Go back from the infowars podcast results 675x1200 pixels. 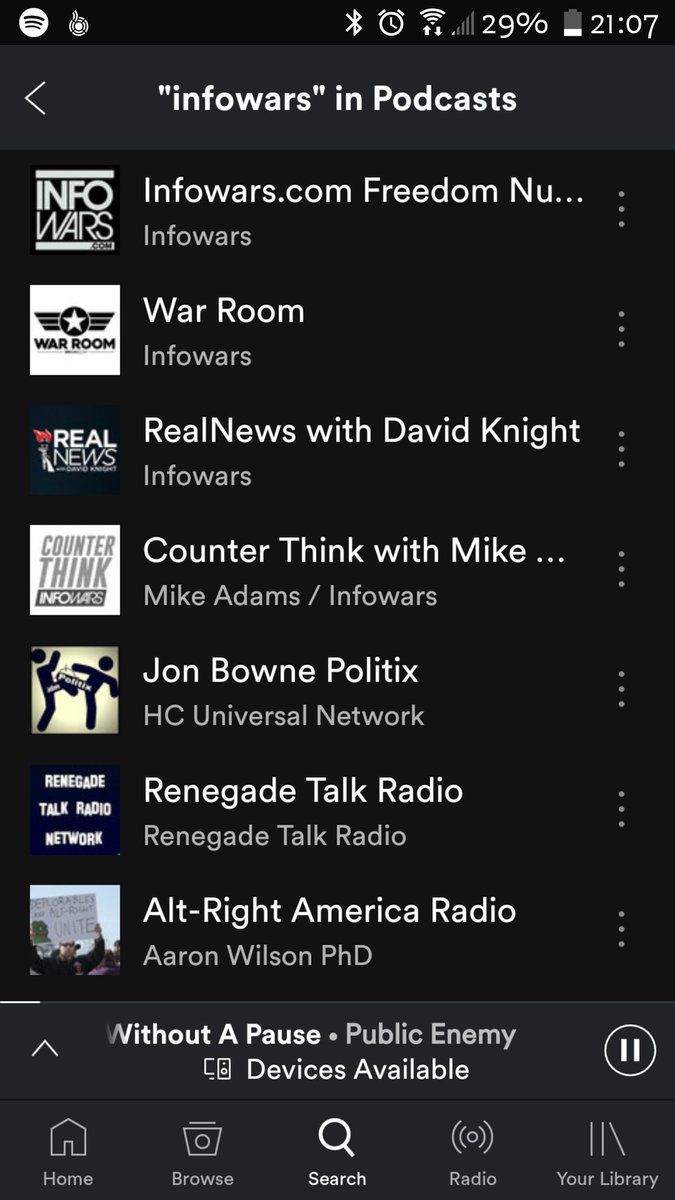pos(36,99)
